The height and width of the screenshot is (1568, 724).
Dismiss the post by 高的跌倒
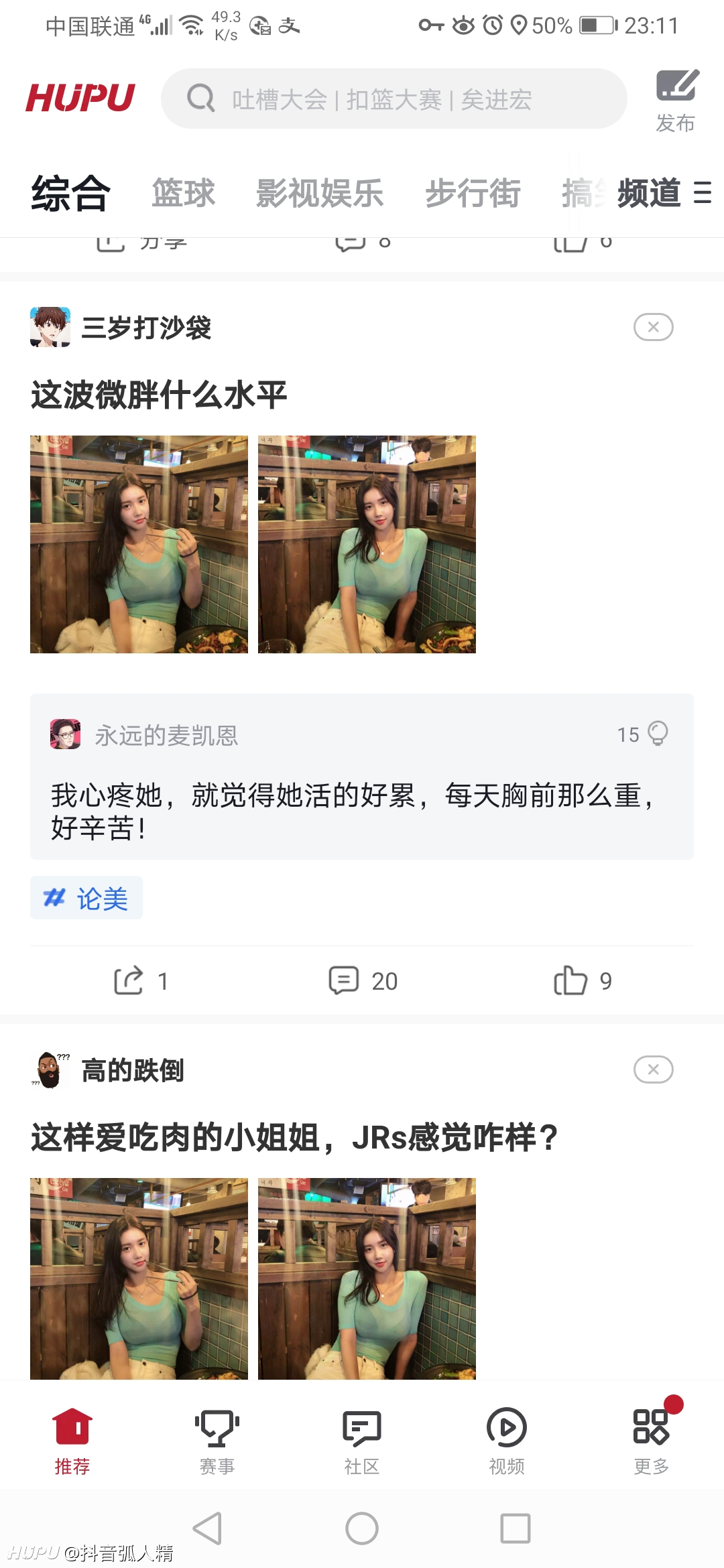tap(654, 1069)
